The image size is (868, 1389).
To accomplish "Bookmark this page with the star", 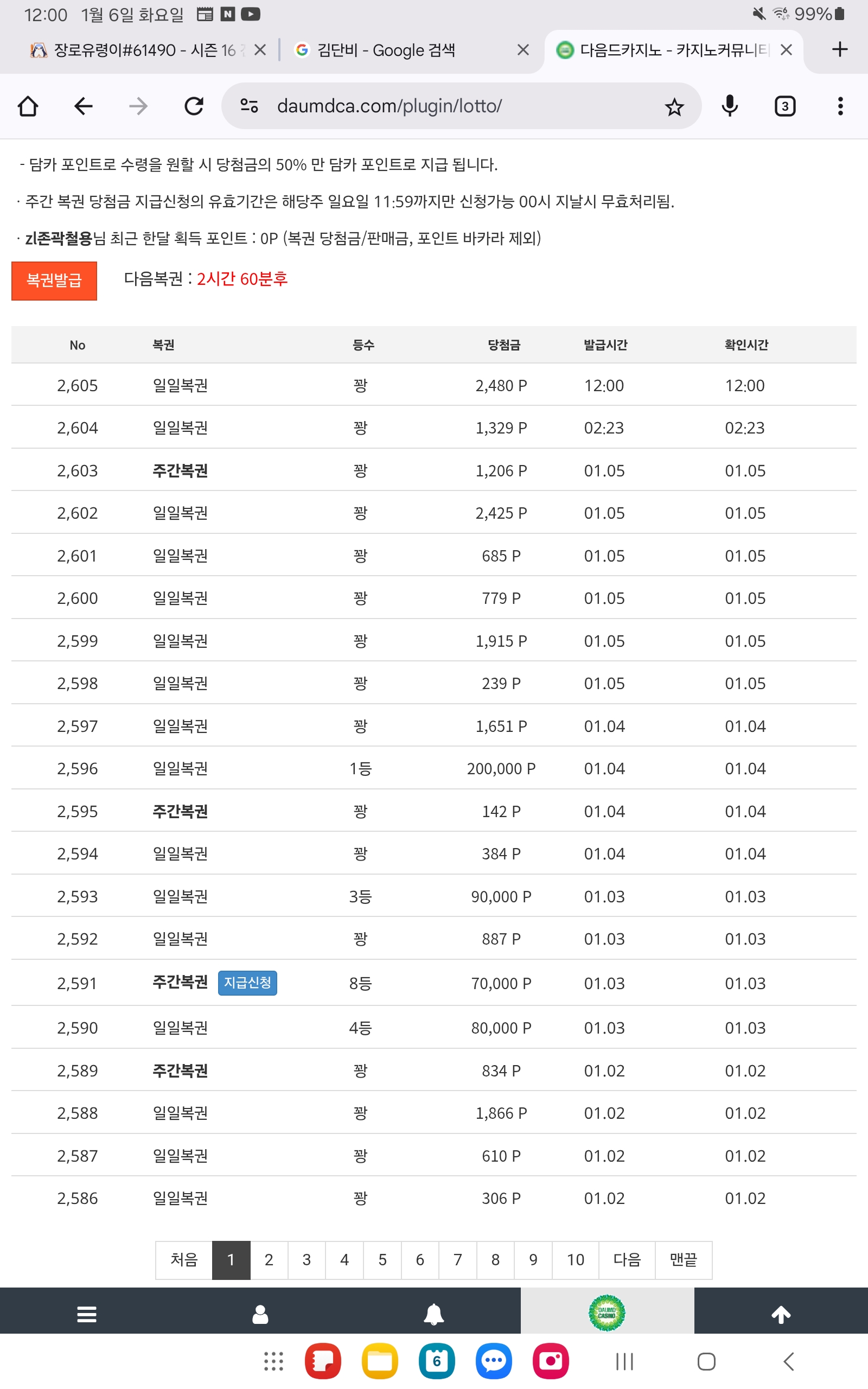I will tap(674, 107).
